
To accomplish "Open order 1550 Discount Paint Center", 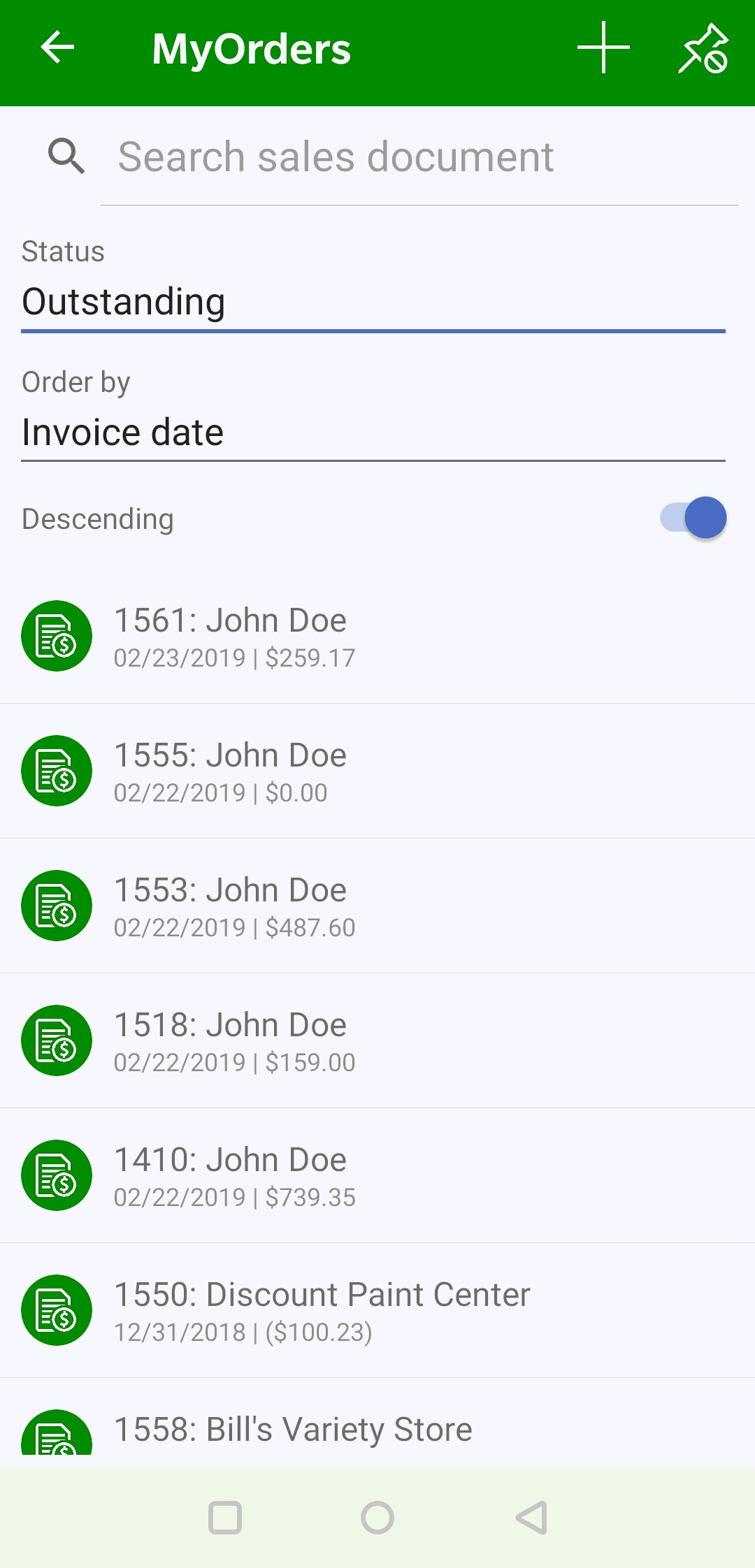I will click(x=377, y=1310).
